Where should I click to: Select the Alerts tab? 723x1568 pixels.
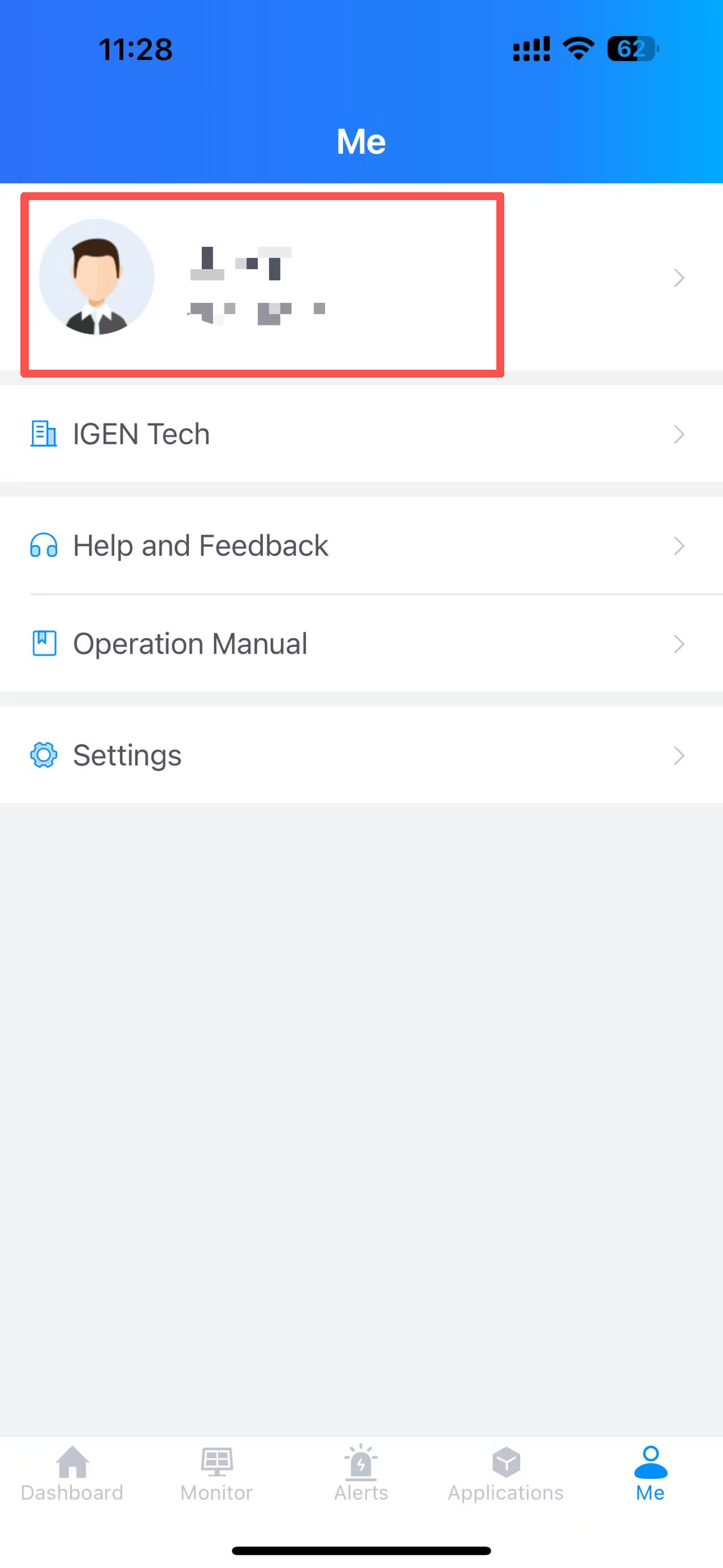pos(361,1473)
